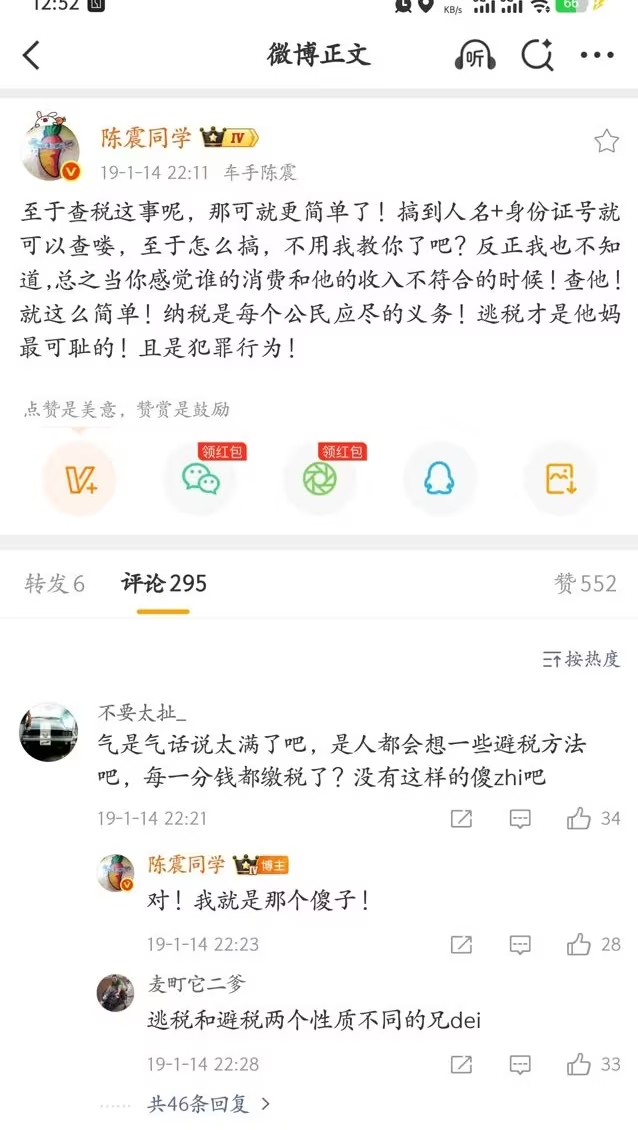Viewport: 638px width, 1130px height.
Task: Share the post to WeChat Moments
Action: pos(320,480)
